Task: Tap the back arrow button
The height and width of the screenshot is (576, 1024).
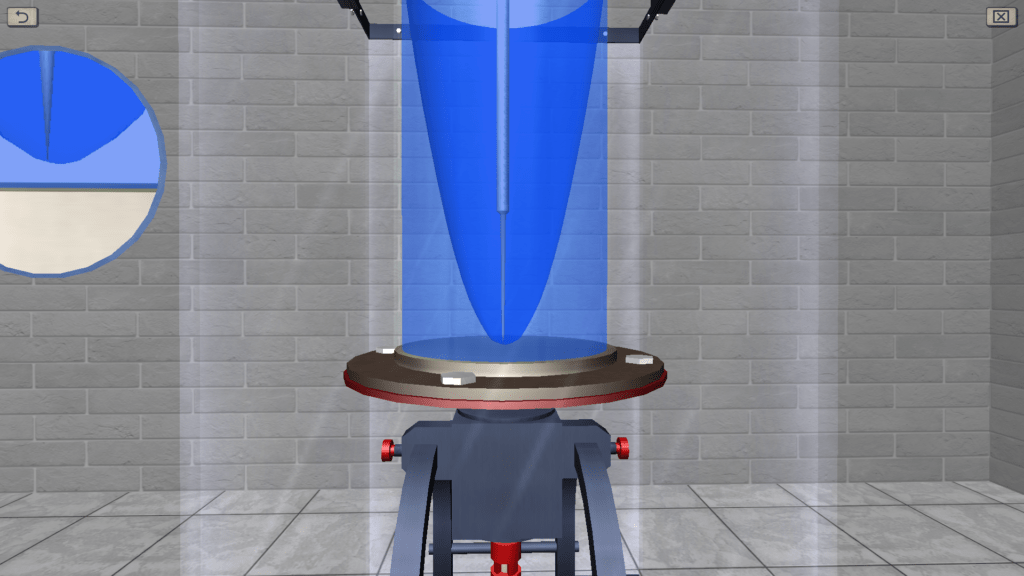Action: coord(23,16)
